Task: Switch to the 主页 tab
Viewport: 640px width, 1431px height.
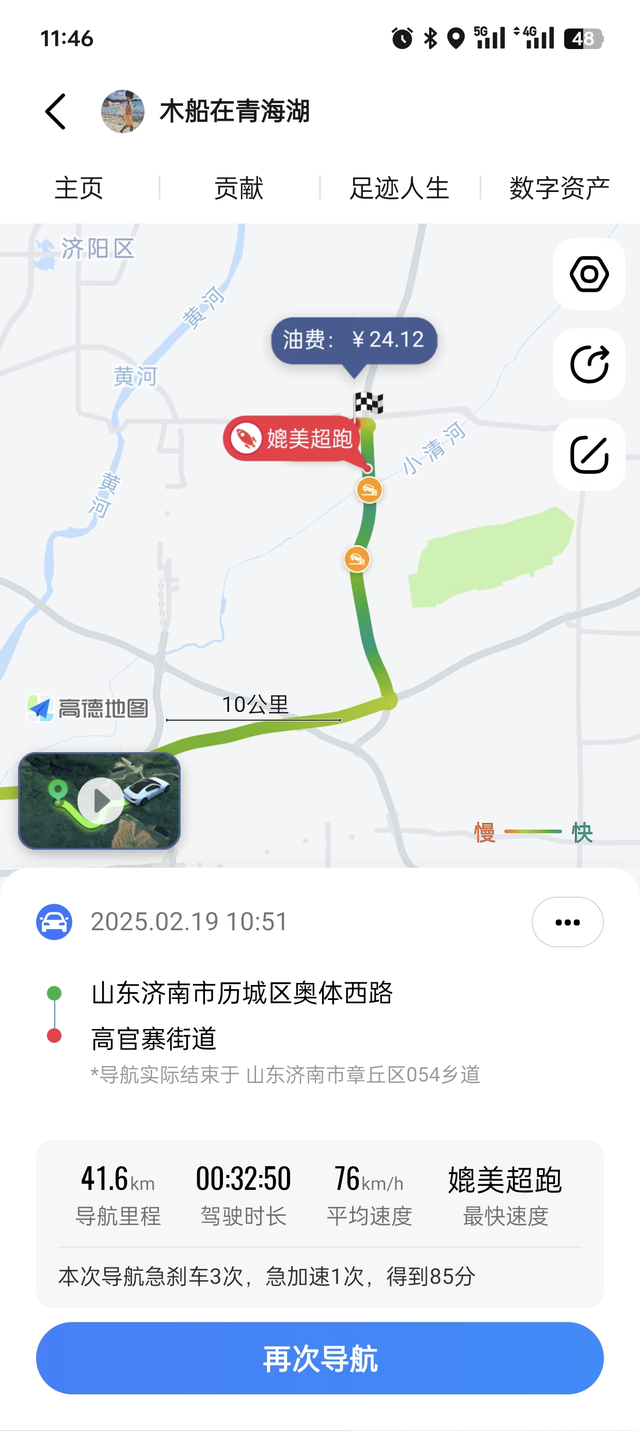Action: (79, 188)
